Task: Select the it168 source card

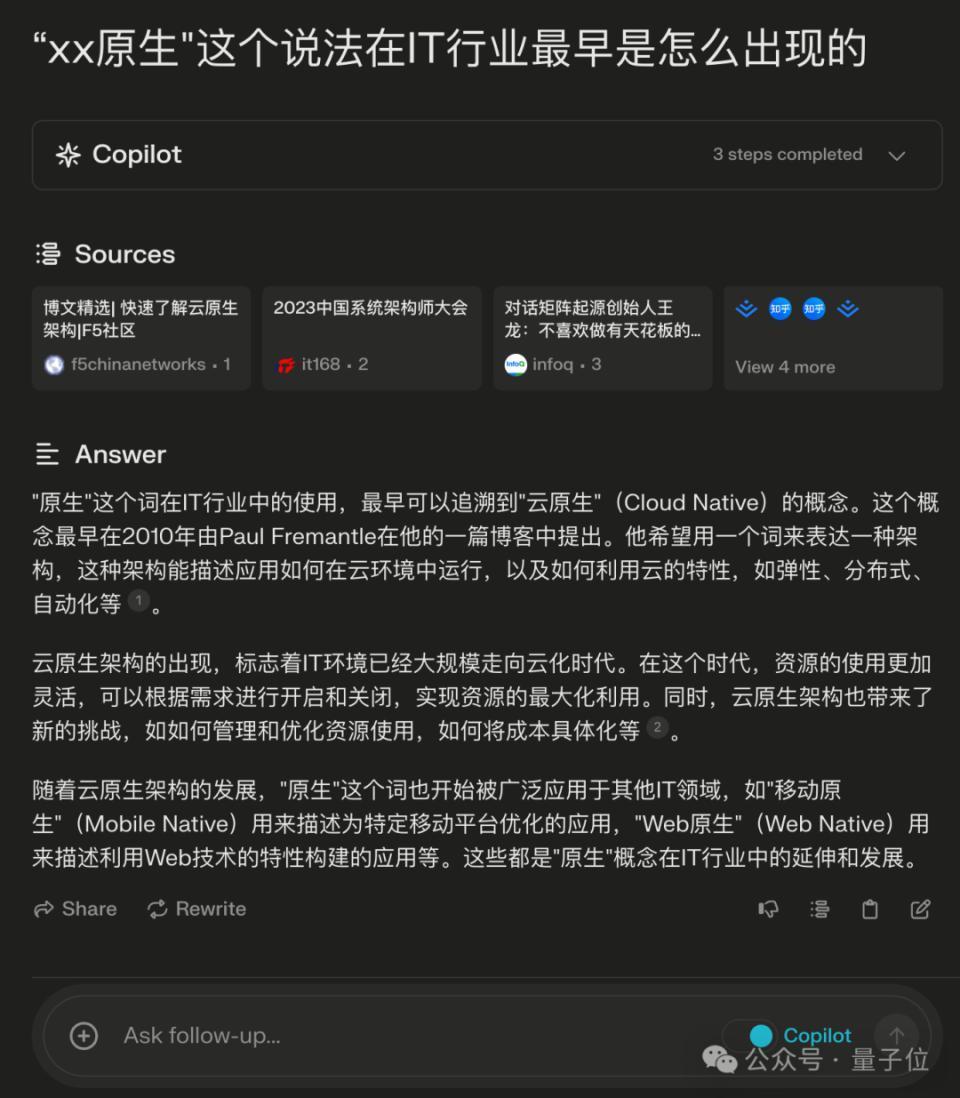Action: click(371, 337)
